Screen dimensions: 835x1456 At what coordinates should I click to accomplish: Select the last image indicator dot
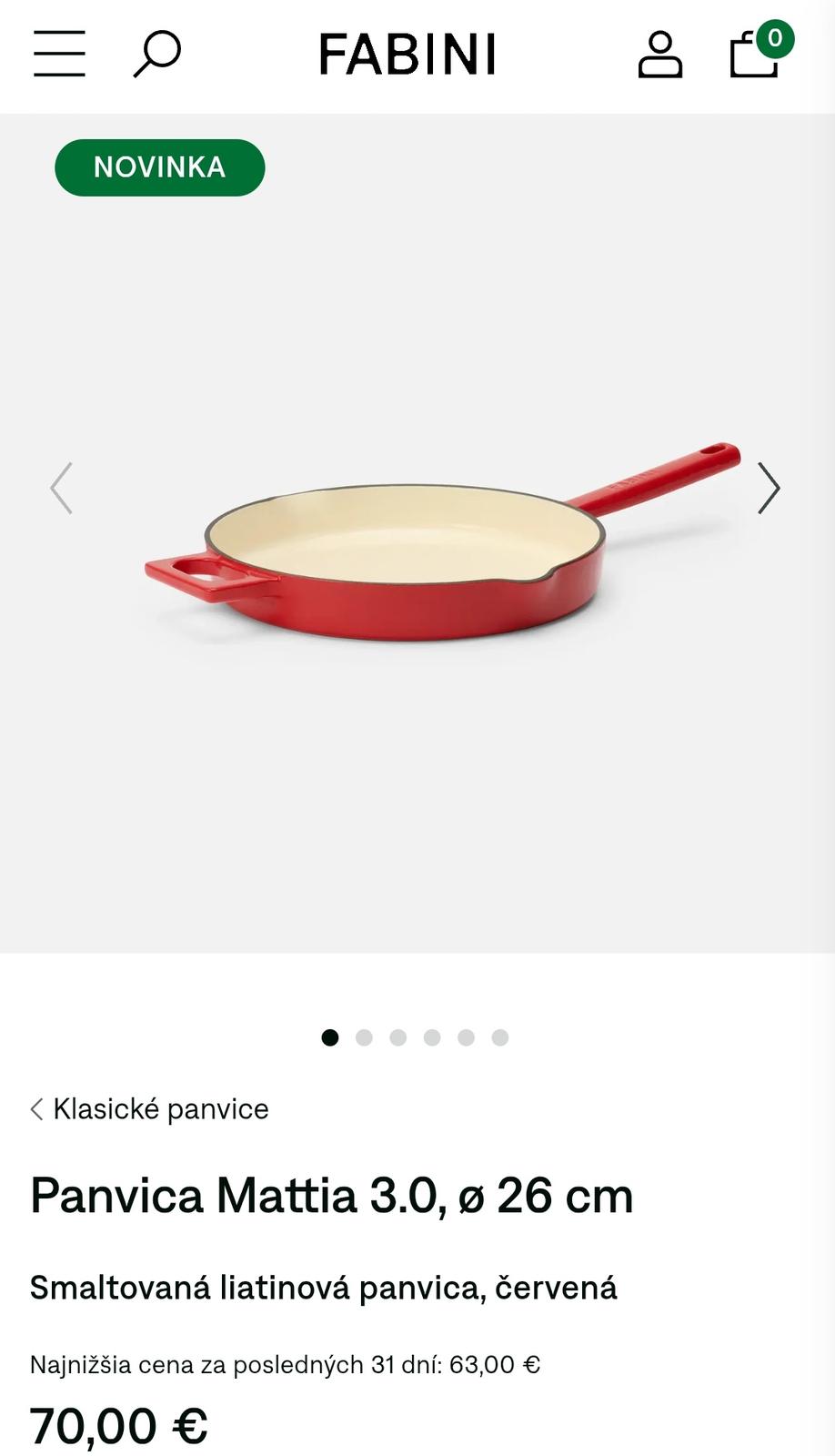(500, 1037)
